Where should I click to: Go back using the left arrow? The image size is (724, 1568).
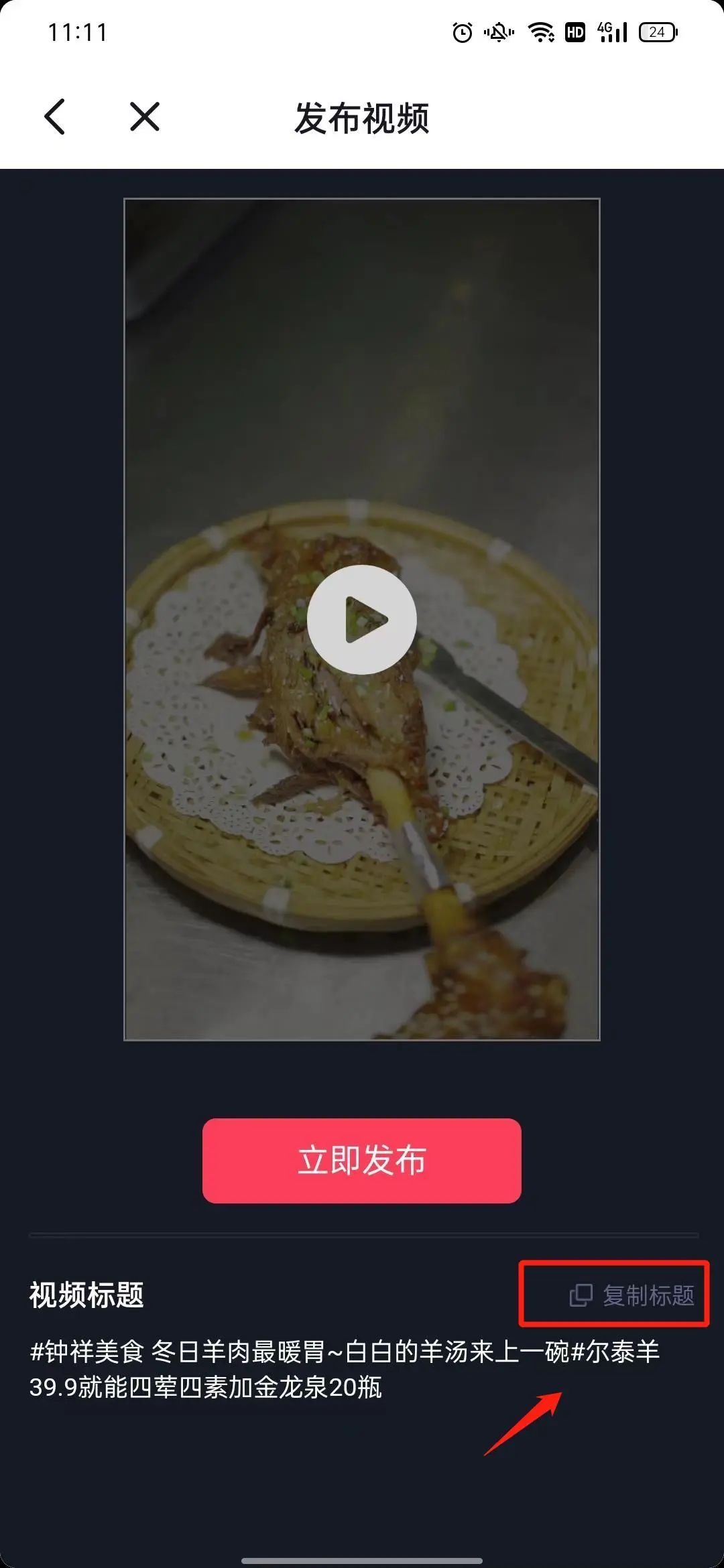[55, 117]
